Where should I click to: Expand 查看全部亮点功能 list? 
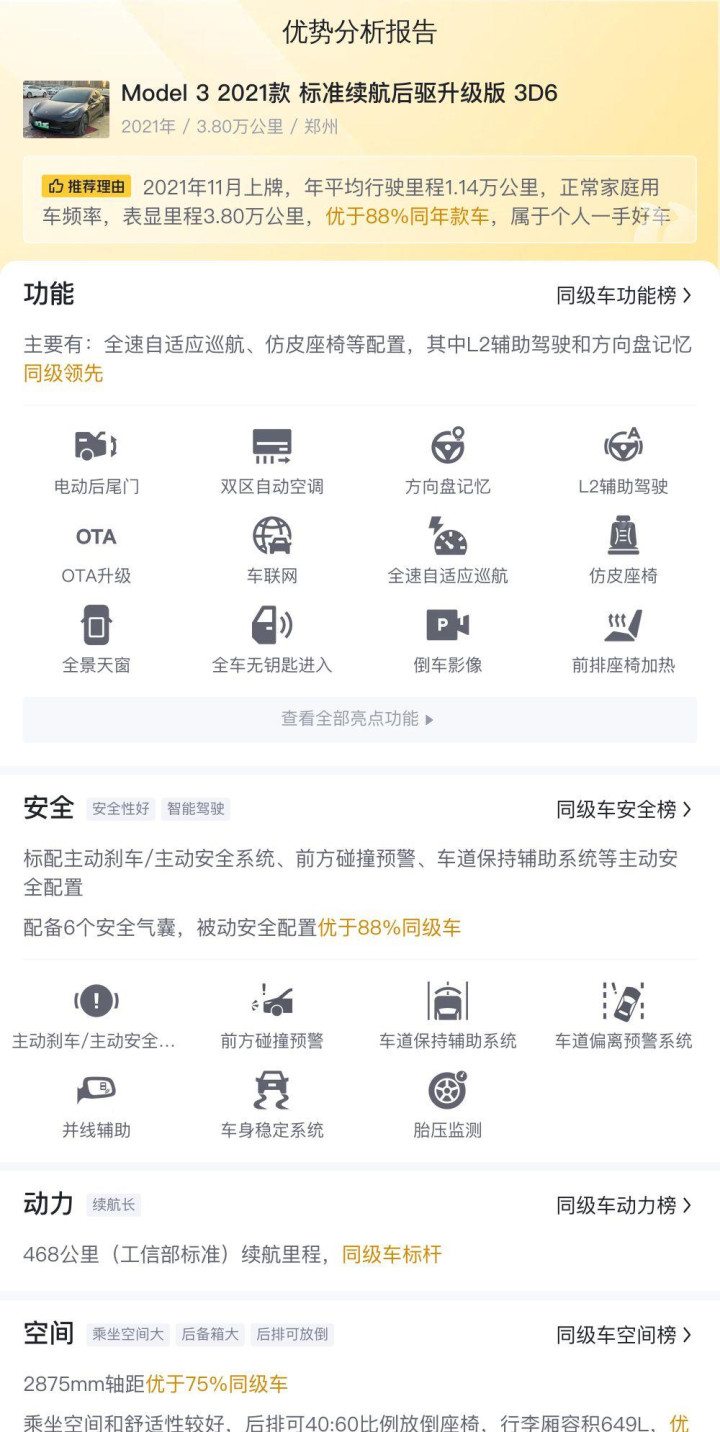click(359, 719)
